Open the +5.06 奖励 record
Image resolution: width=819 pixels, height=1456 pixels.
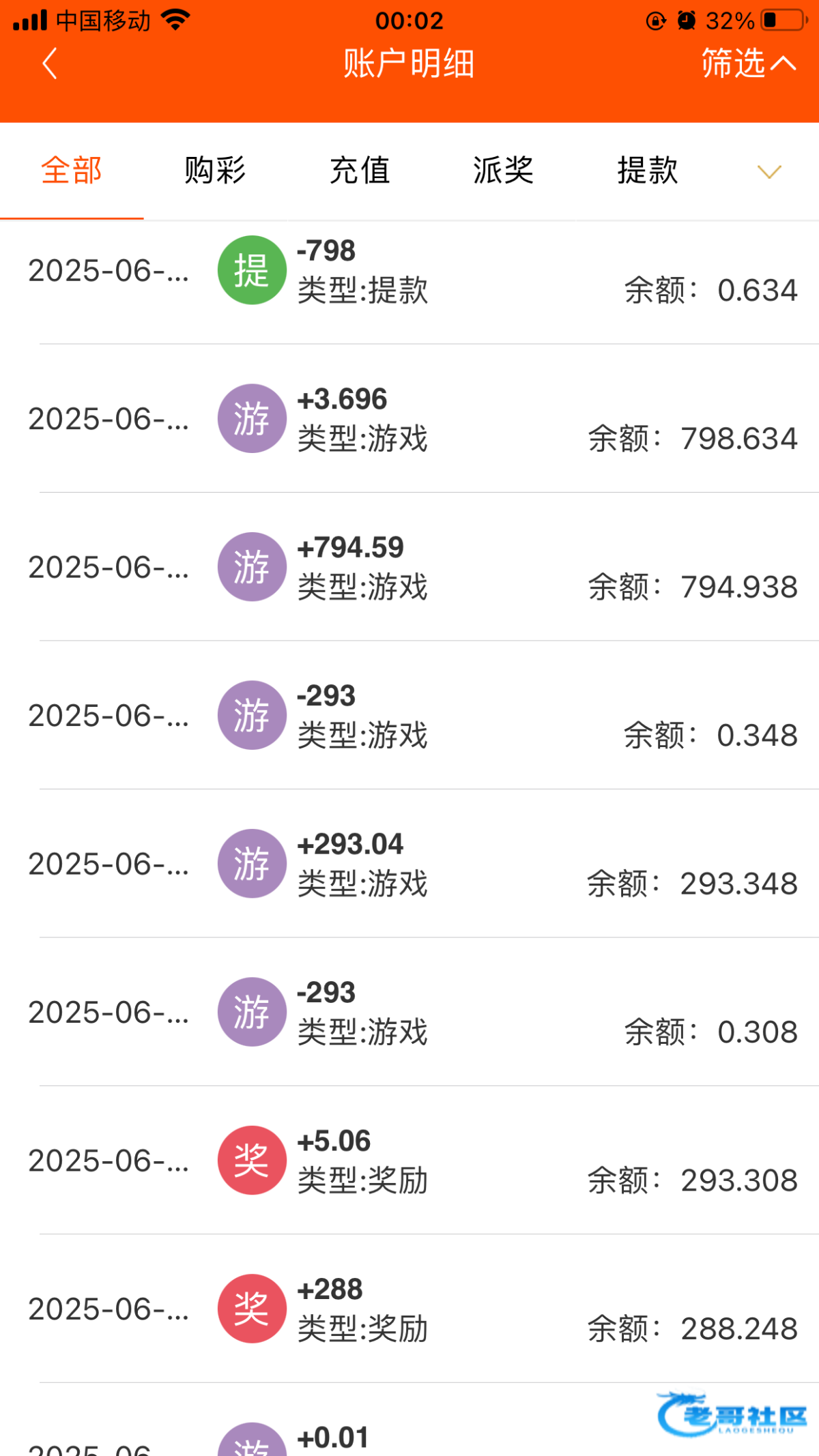click(x=409, y=1161)
